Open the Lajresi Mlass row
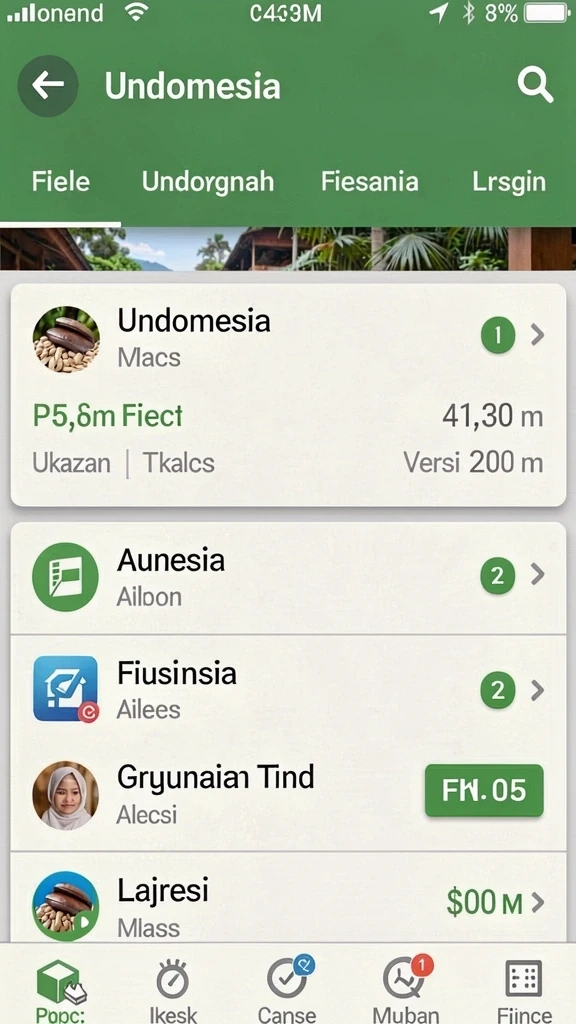The image size is (576, 1024). (288, 904)
